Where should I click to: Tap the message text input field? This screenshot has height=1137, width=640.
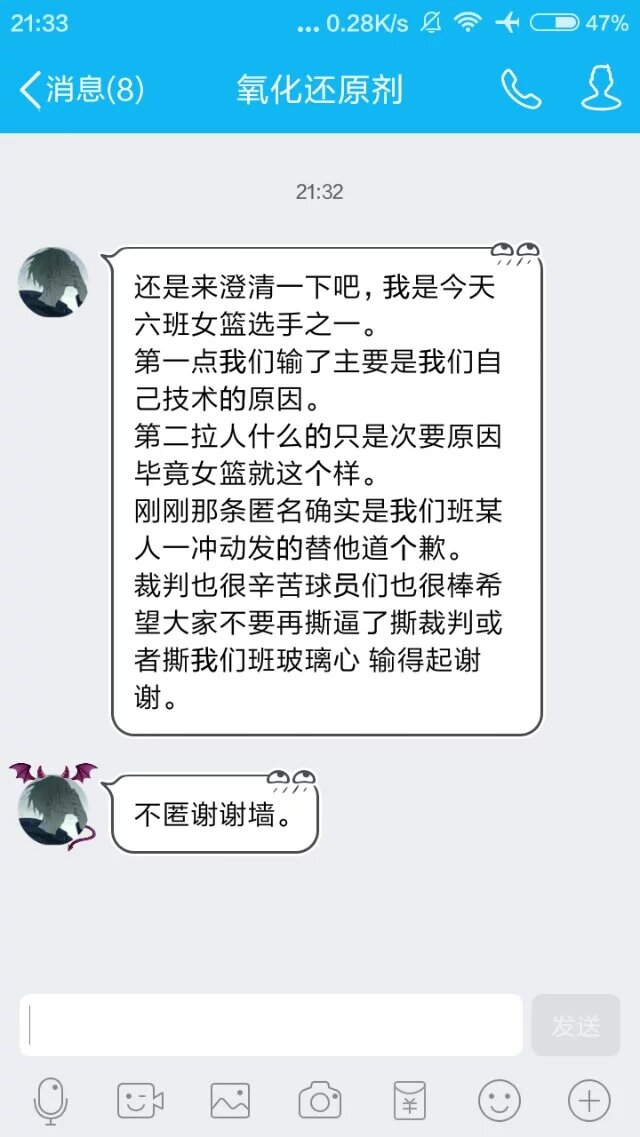coord(271,1025)
